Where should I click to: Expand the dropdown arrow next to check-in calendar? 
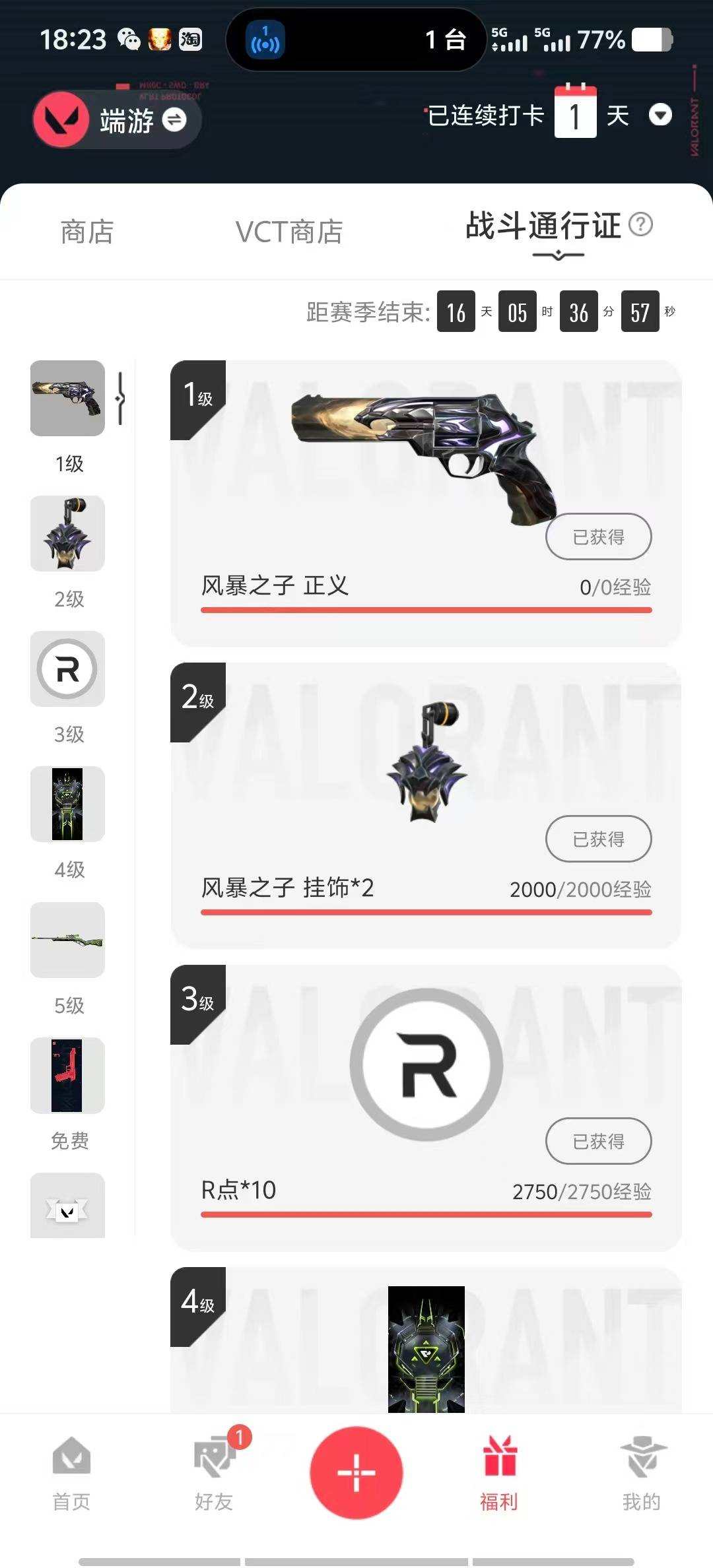pyautogui.click(x=660, y=114)
